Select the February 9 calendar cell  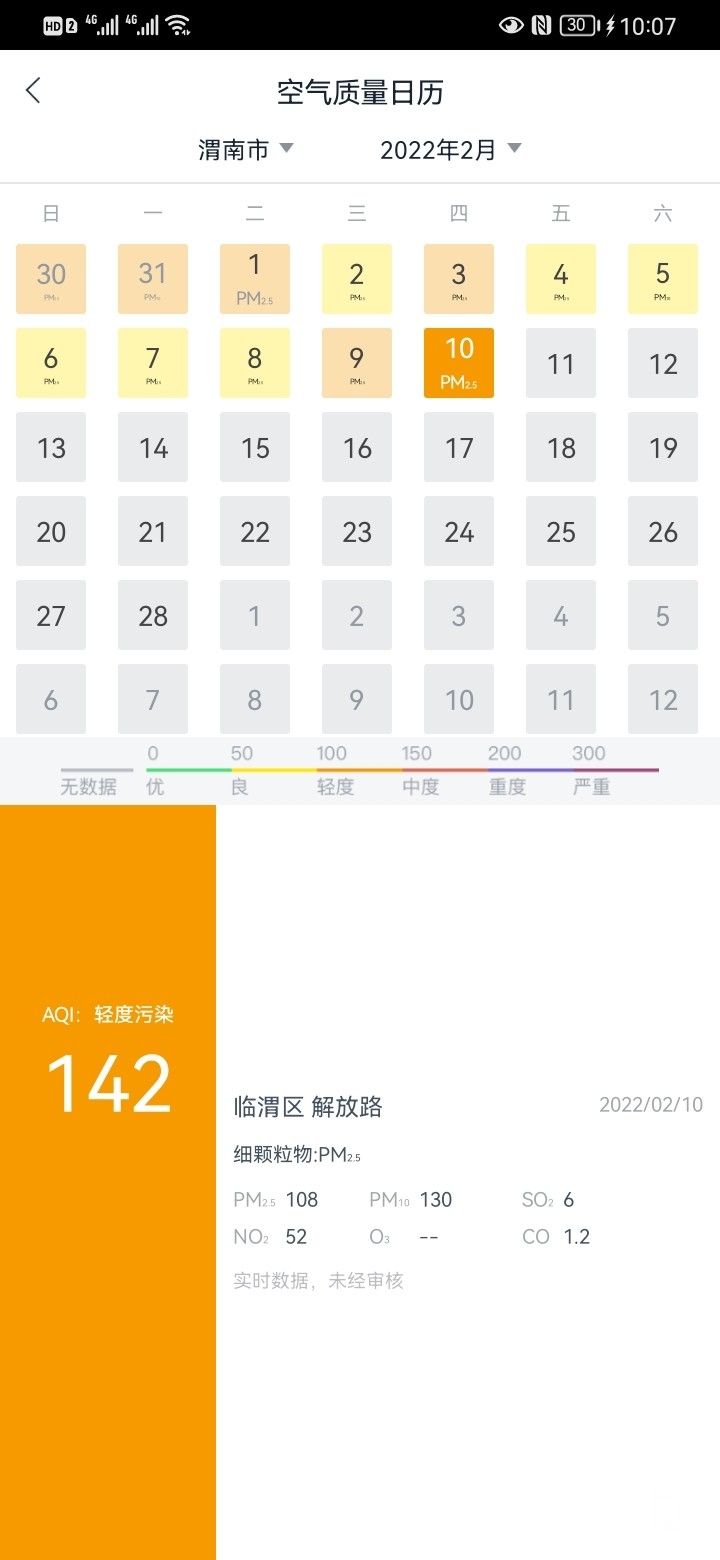[x=357, y=362]
